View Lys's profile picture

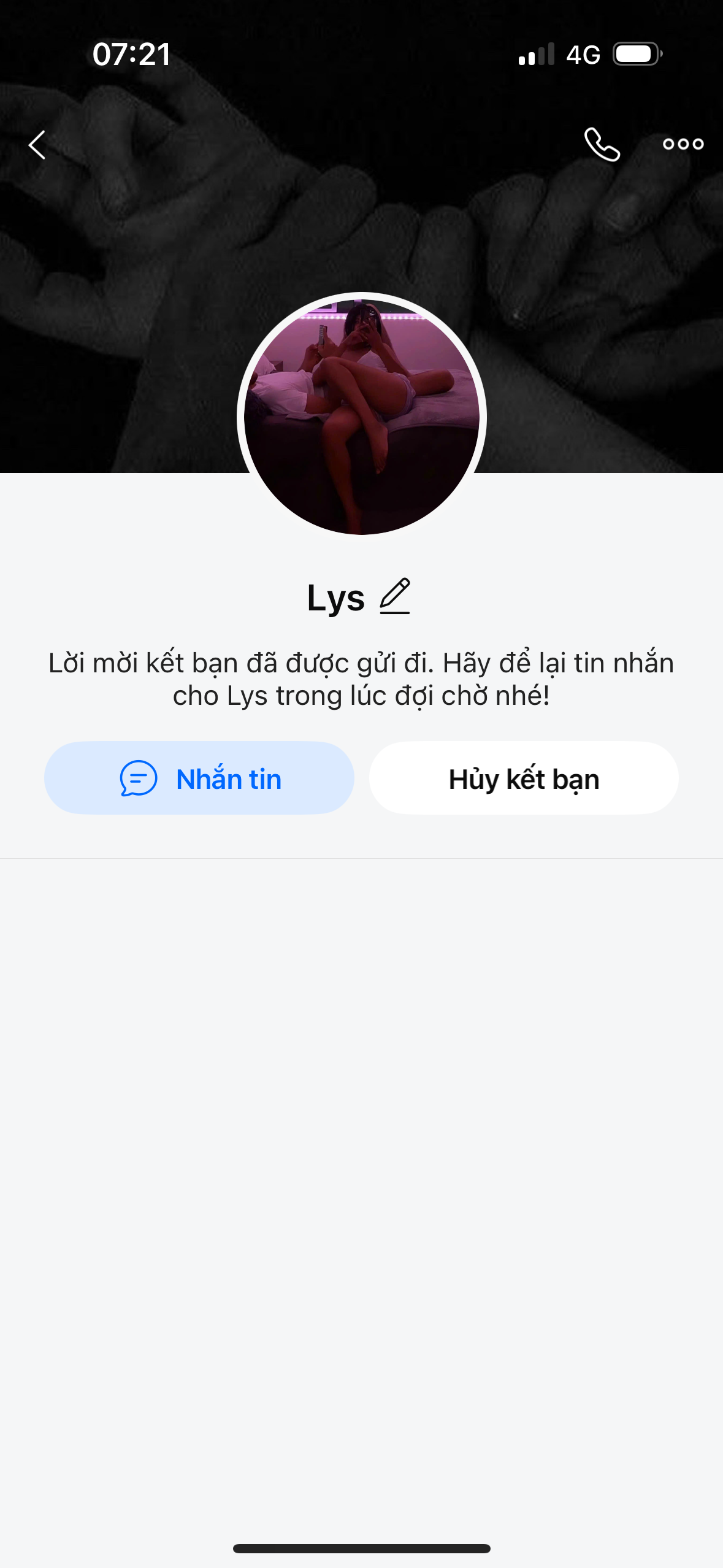[x=361, y=415]
